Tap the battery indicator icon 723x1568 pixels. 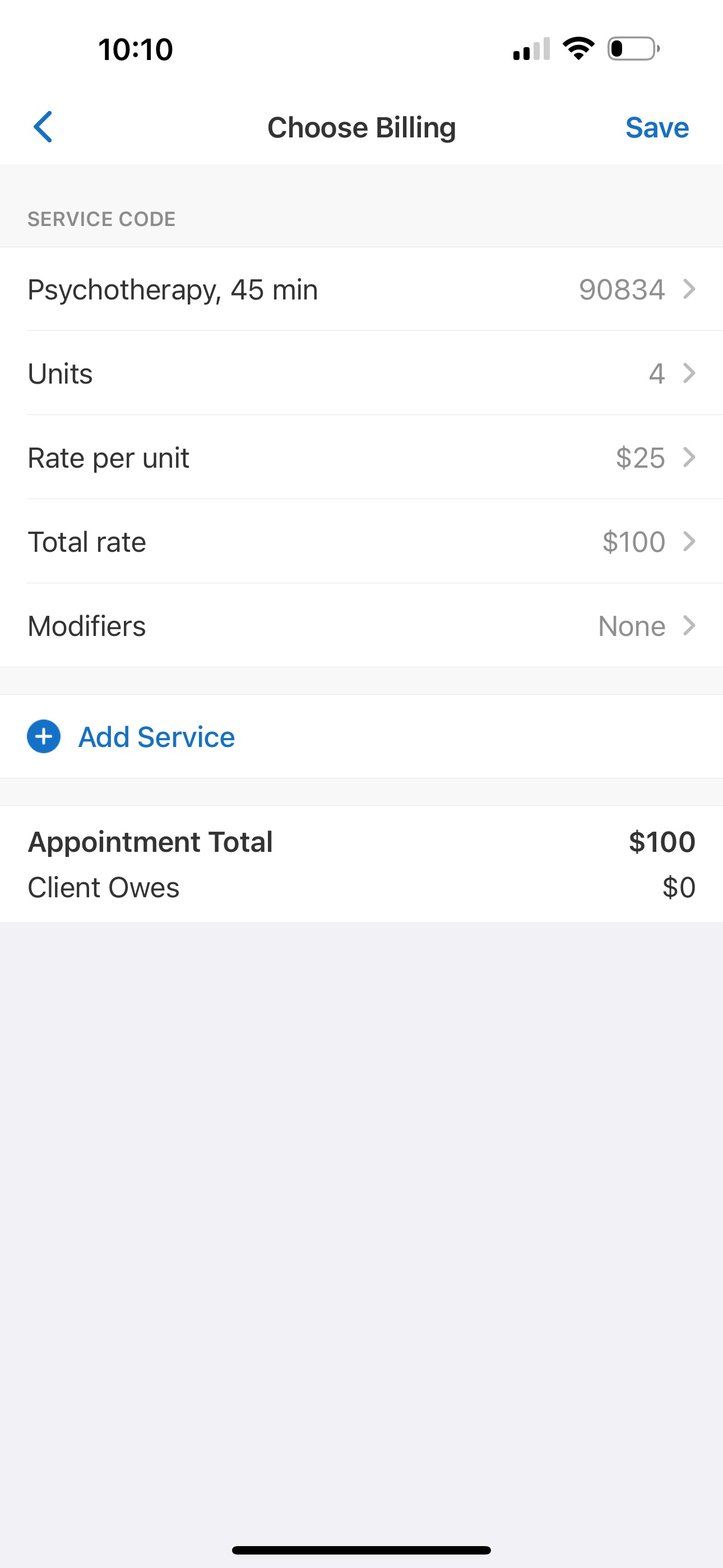(x=631, y=49)
